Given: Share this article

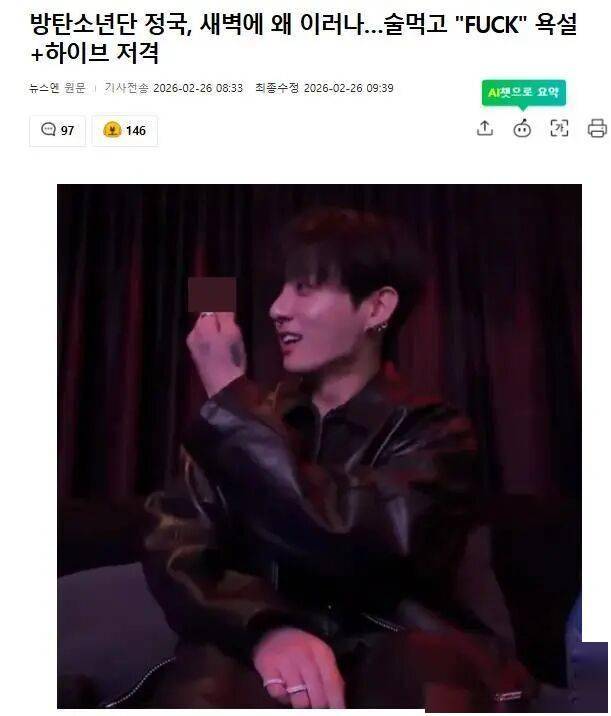Looking at the screenshot, I should 485,128.
